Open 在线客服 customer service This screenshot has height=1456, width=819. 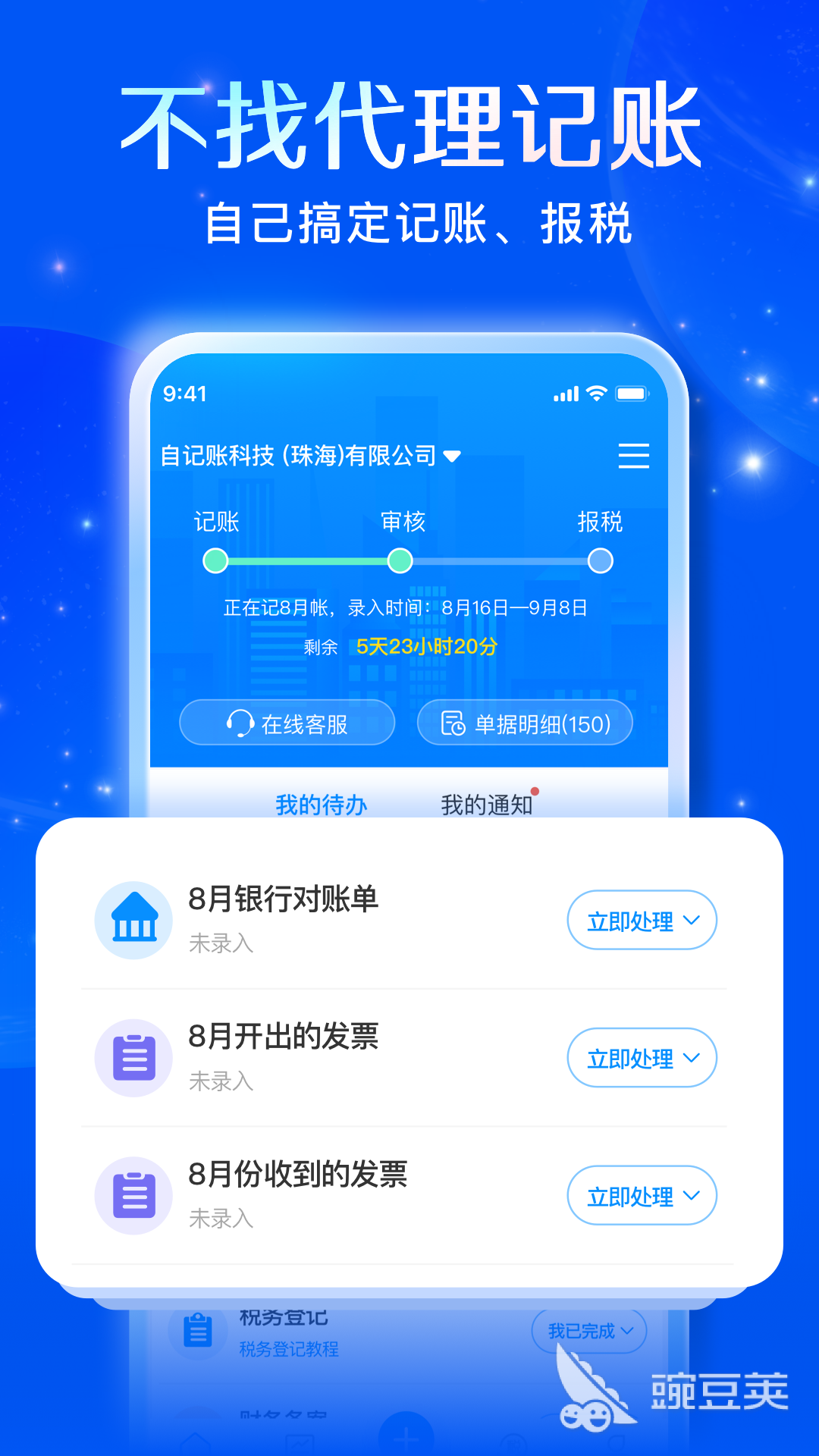287,723
